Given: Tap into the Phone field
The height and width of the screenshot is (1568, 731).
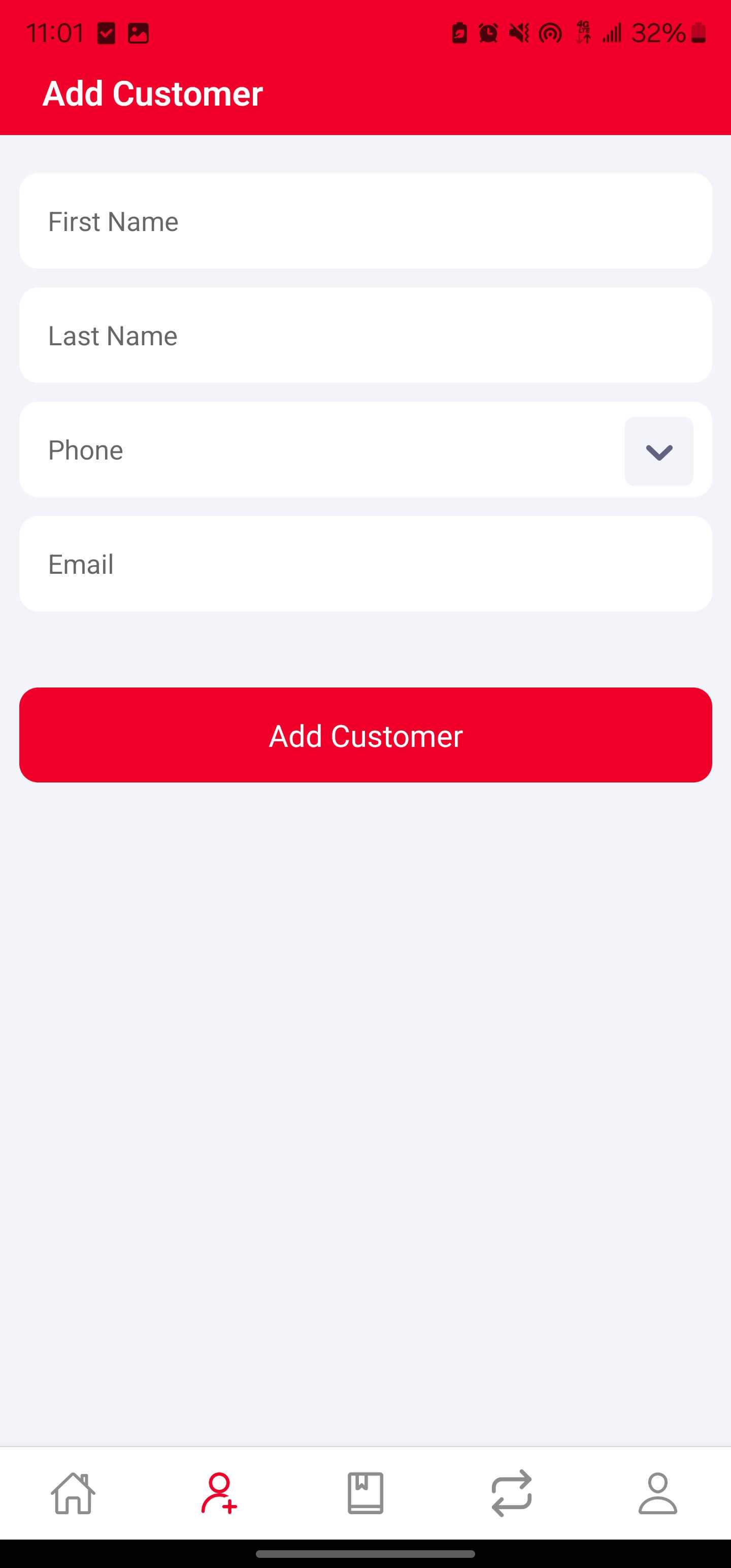Looking at the screenshot, I should coord(316,450).
